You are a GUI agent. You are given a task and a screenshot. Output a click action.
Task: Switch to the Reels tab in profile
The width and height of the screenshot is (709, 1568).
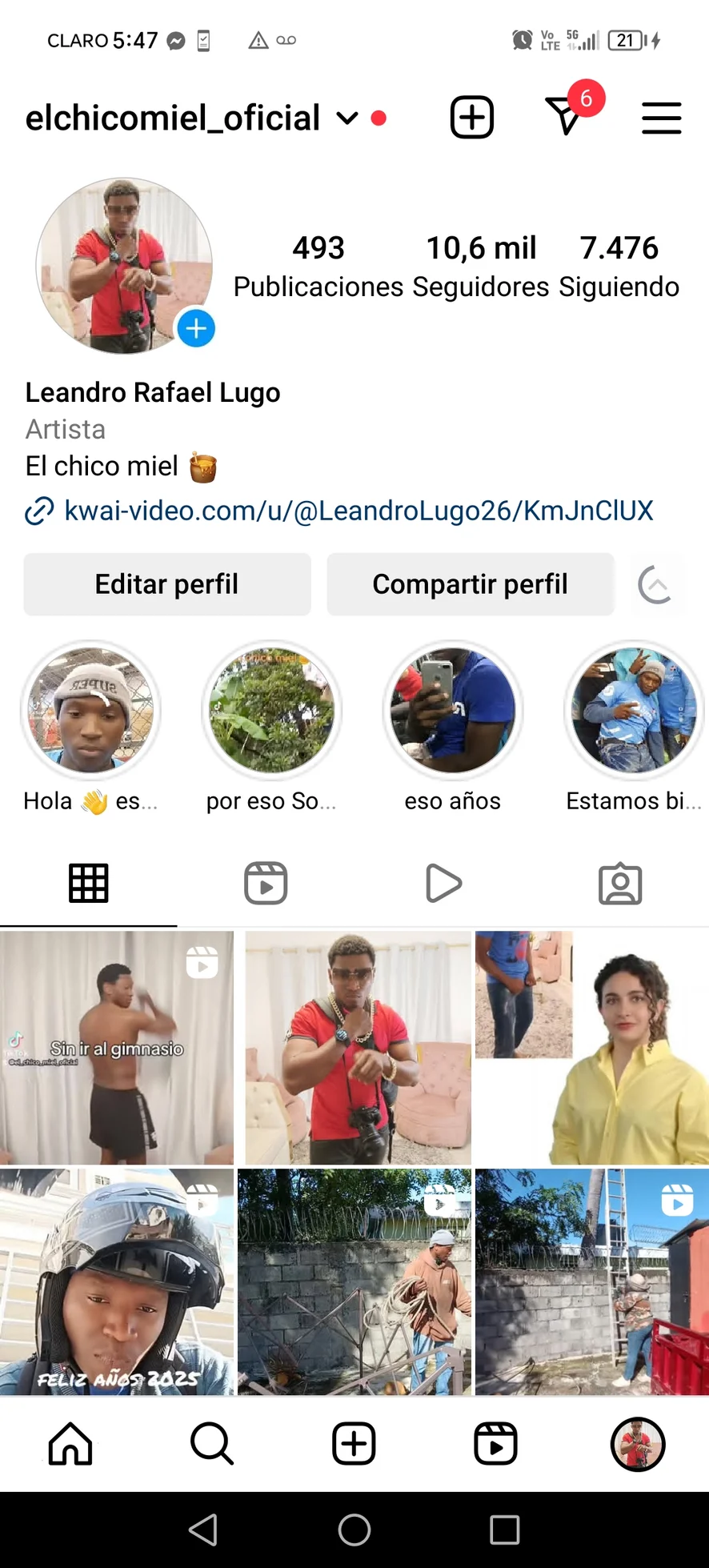coord(266,884)
